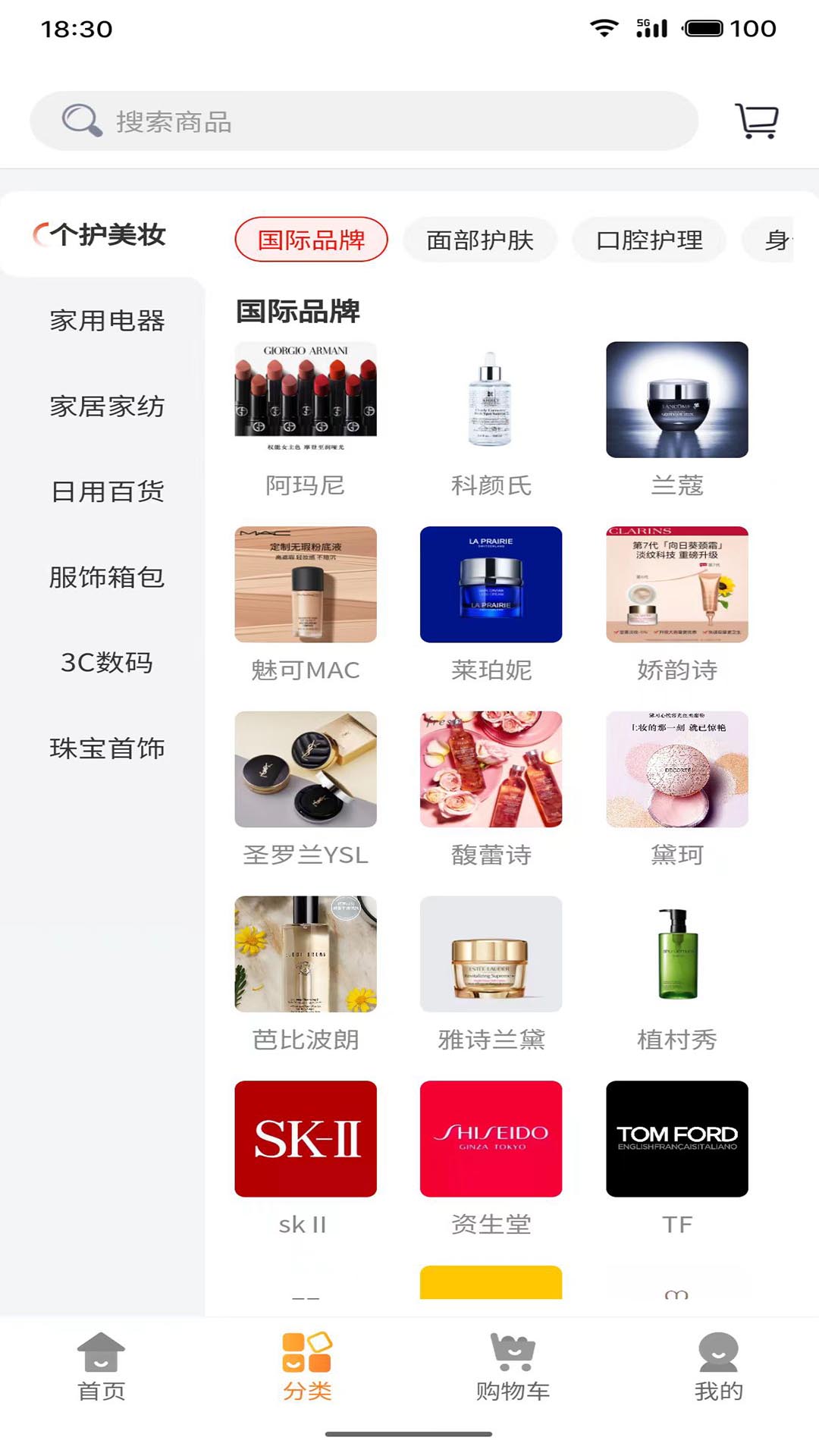The image size is (819, 1456).
Task: Select the 面部护肤 chip
Action: (x=480, y=240)
